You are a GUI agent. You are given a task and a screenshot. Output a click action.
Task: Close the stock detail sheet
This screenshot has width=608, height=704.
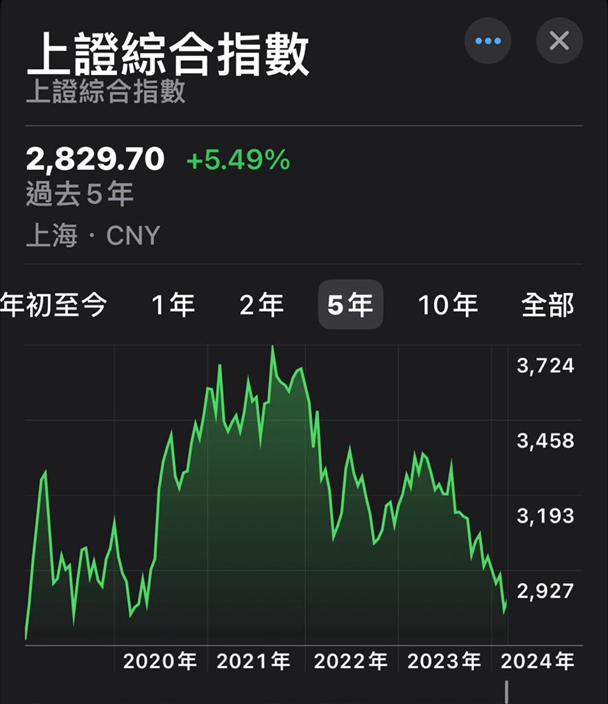(x=560, y=41)
